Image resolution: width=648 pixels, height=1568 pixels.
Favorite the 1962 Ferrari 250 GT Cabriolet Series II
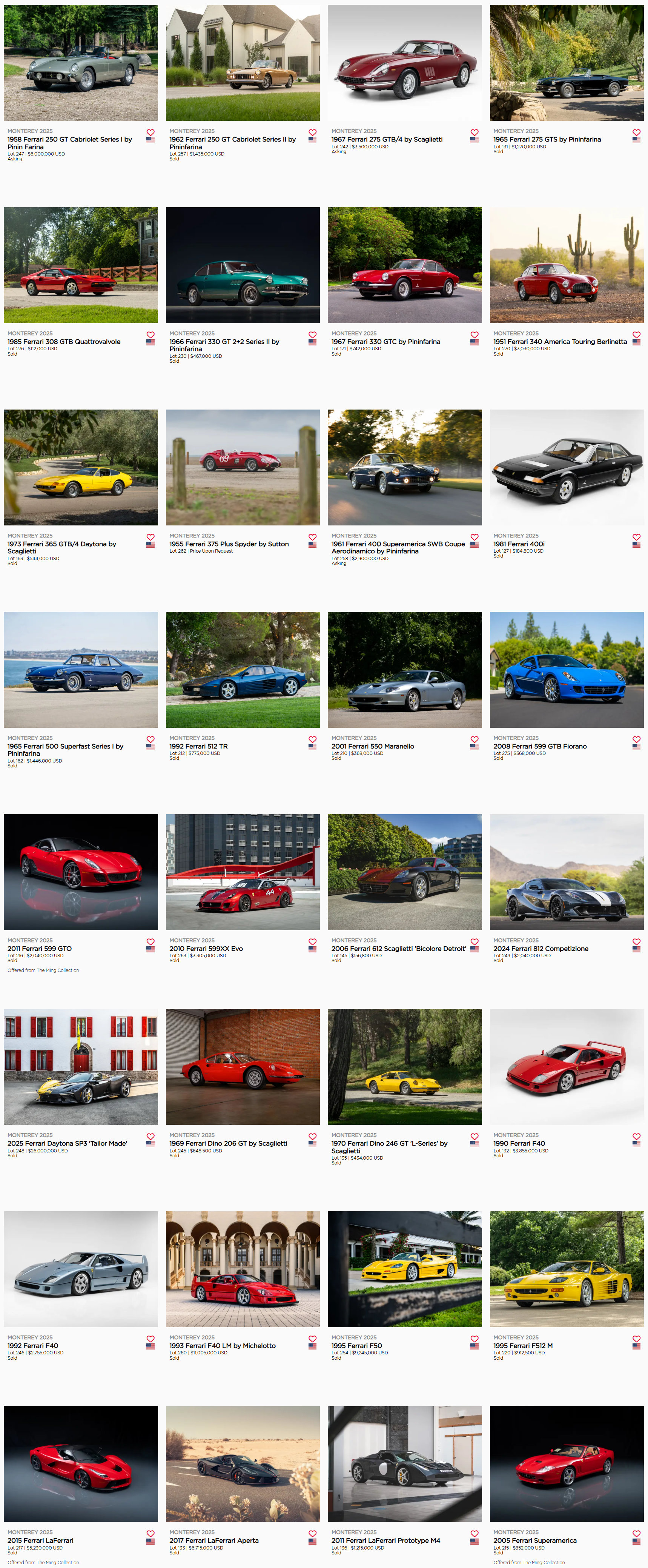pos(312,132)
